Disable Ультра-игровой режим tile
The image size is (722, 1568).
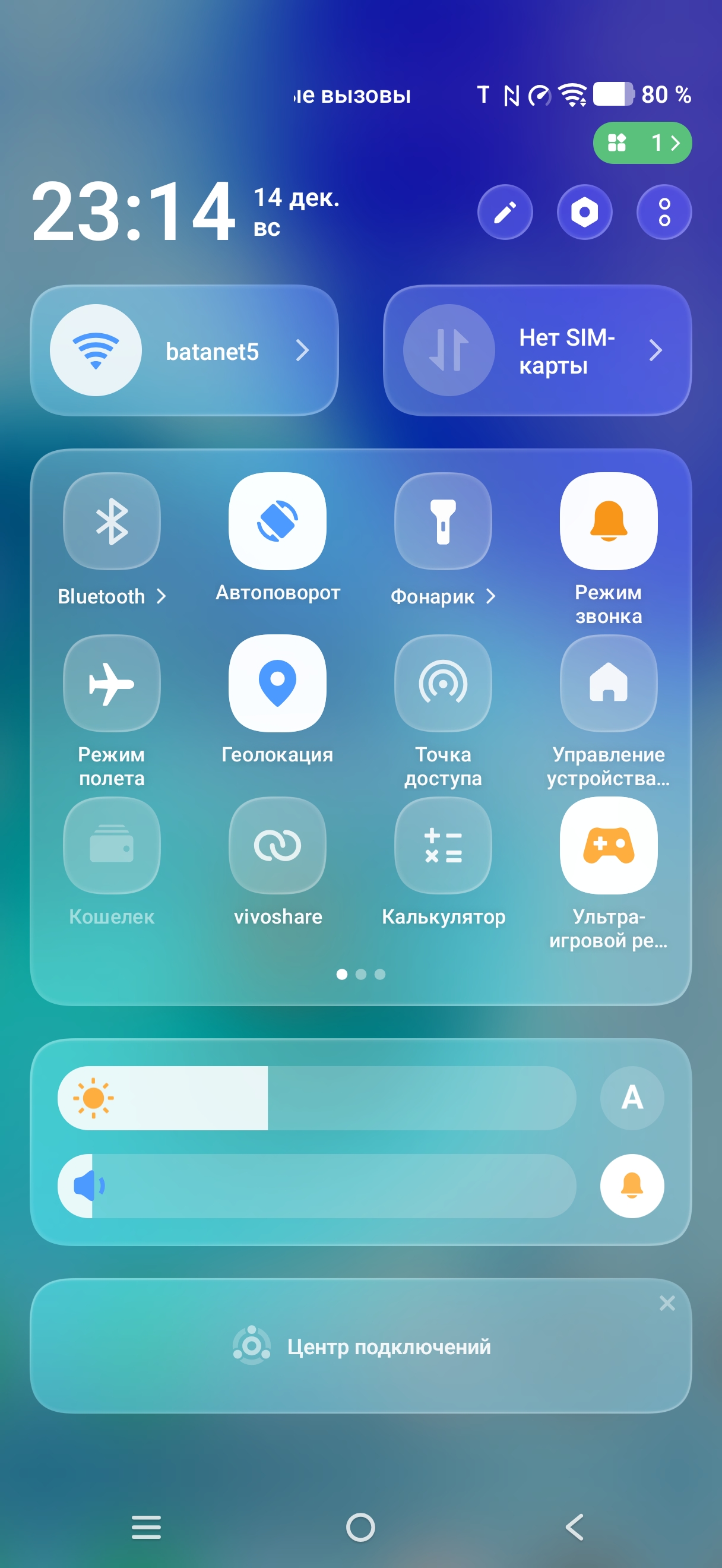point(608,845)
